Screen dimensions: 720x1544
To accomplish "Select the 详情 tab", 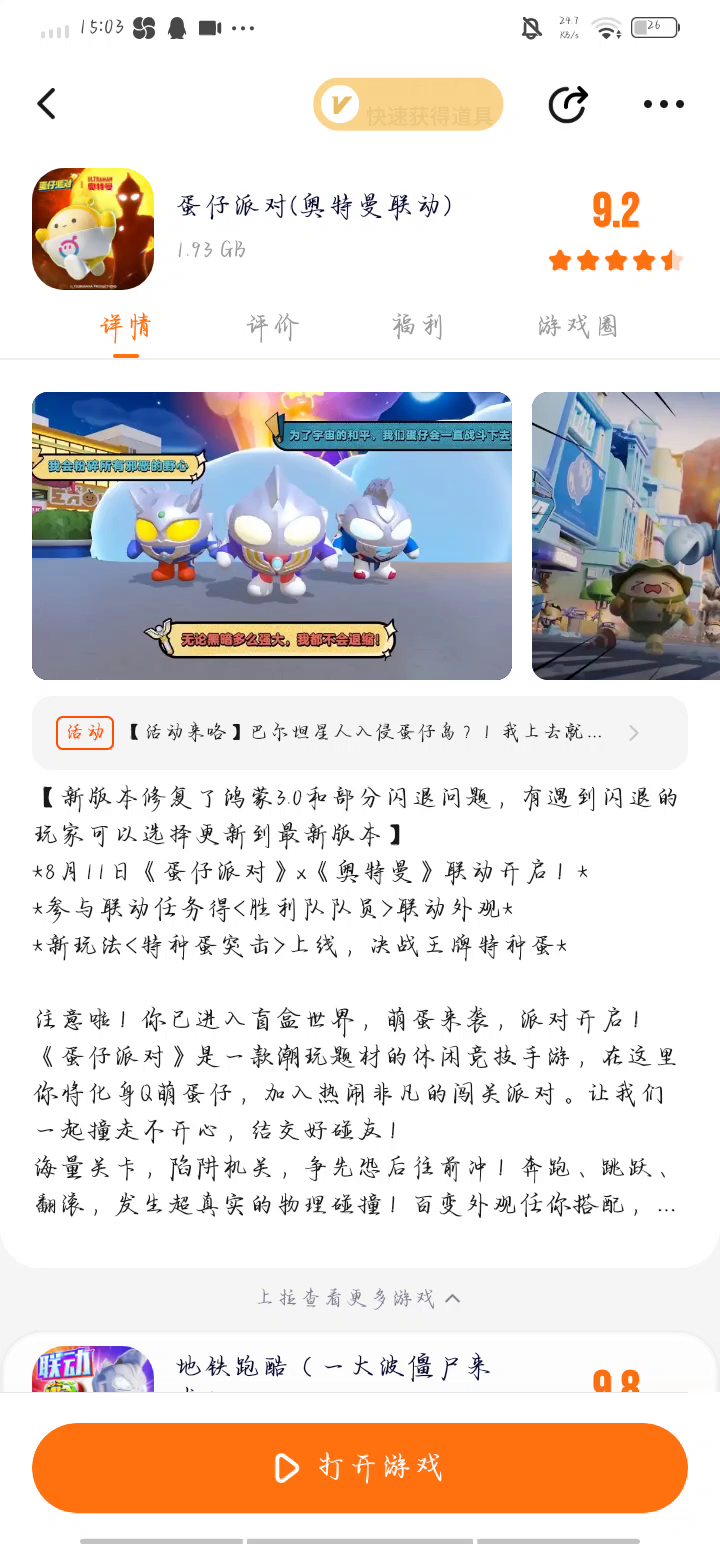I will pos(126,326).
